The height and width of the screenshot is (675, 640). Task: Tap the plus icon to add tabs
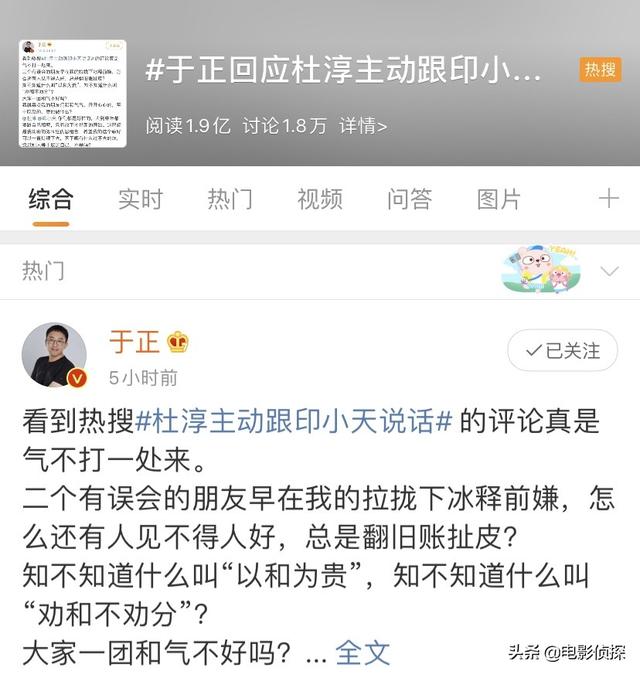(x=608, y=199)
